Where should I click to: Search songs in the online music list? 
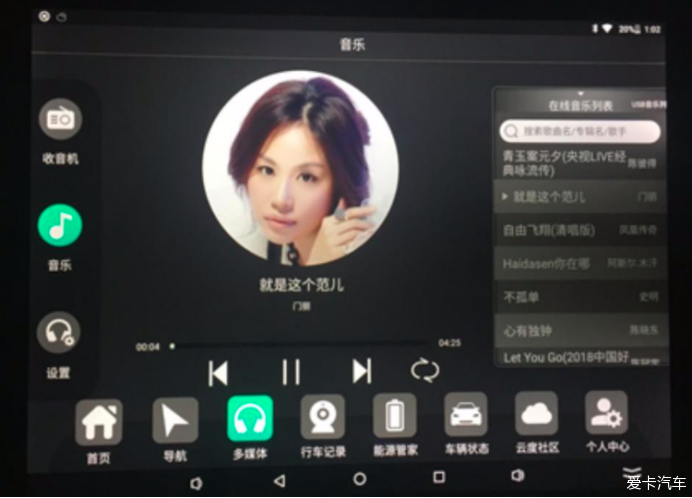(580, 131)
